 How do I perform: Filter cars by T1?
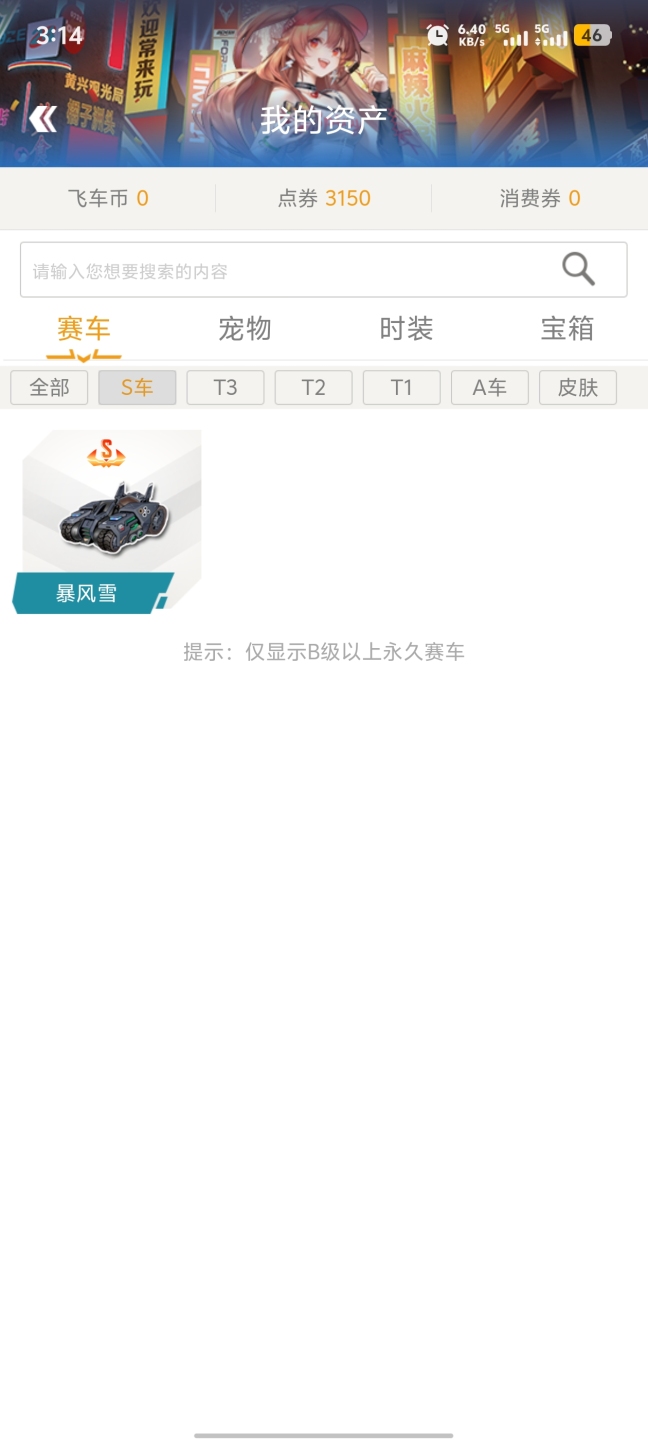pos(401,388)
